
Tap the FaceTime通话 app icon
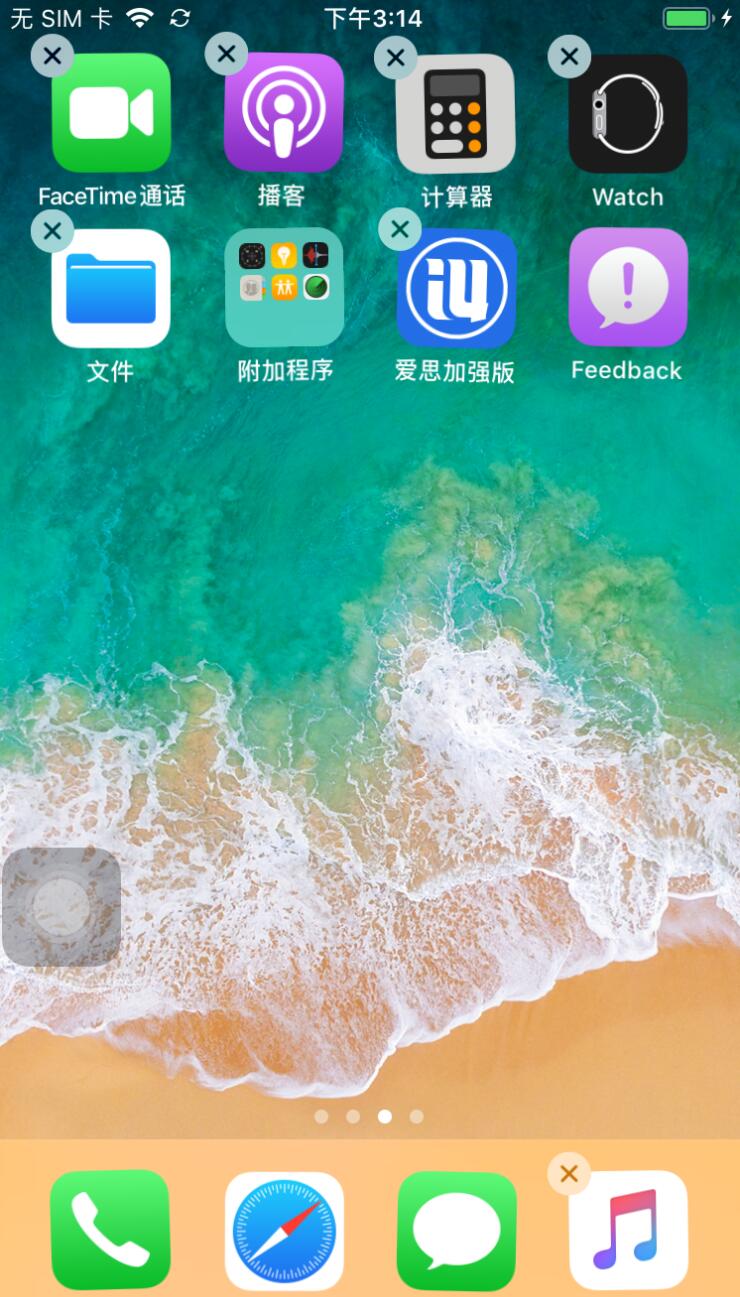pyautogui.click(x=111, y=113)
